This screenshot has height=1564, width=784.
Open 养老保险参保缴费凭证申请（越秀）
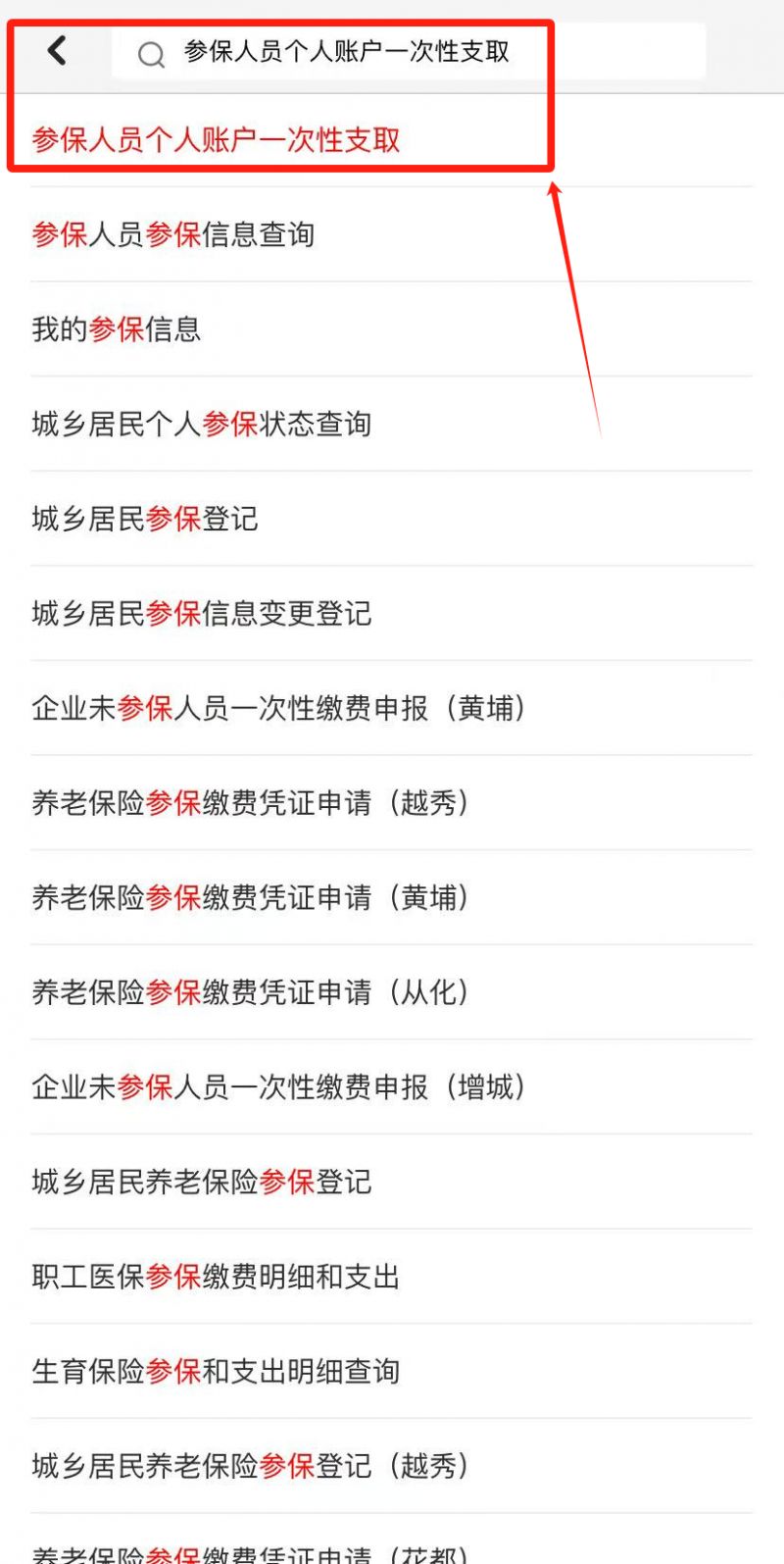[x=251, y=803]
